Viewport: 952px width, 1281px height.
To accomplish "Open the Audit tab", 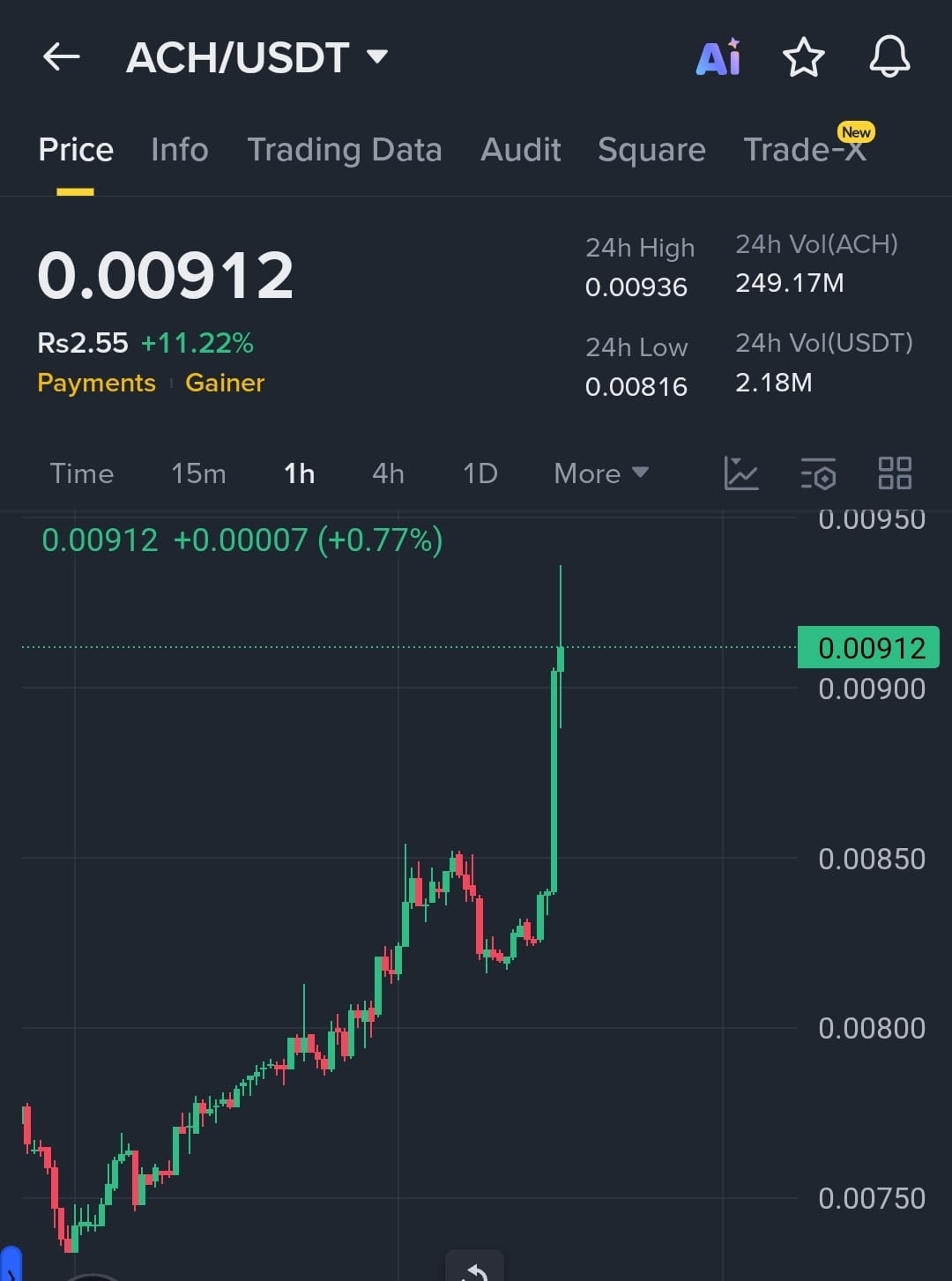I will tap(520, 150).
